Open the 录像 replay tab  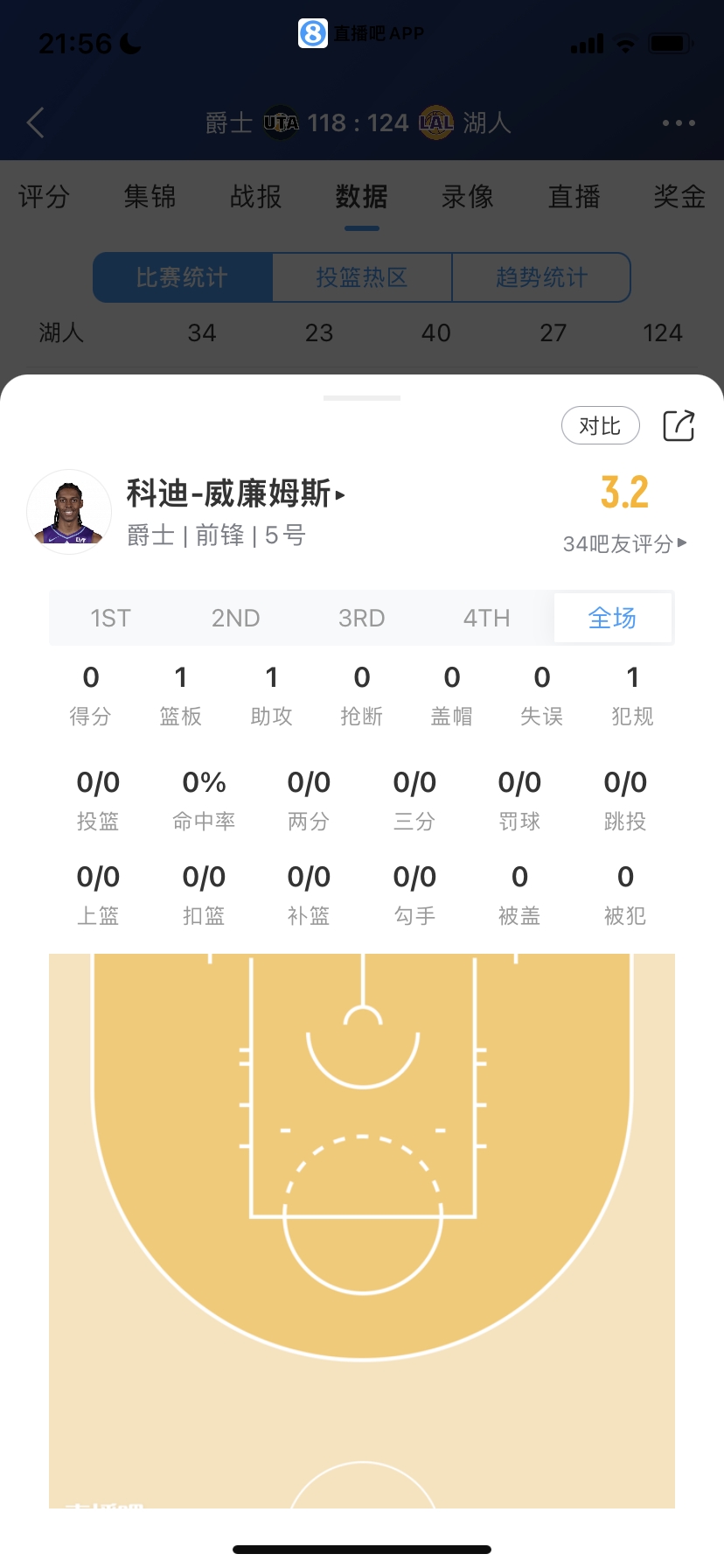[468, 197]
